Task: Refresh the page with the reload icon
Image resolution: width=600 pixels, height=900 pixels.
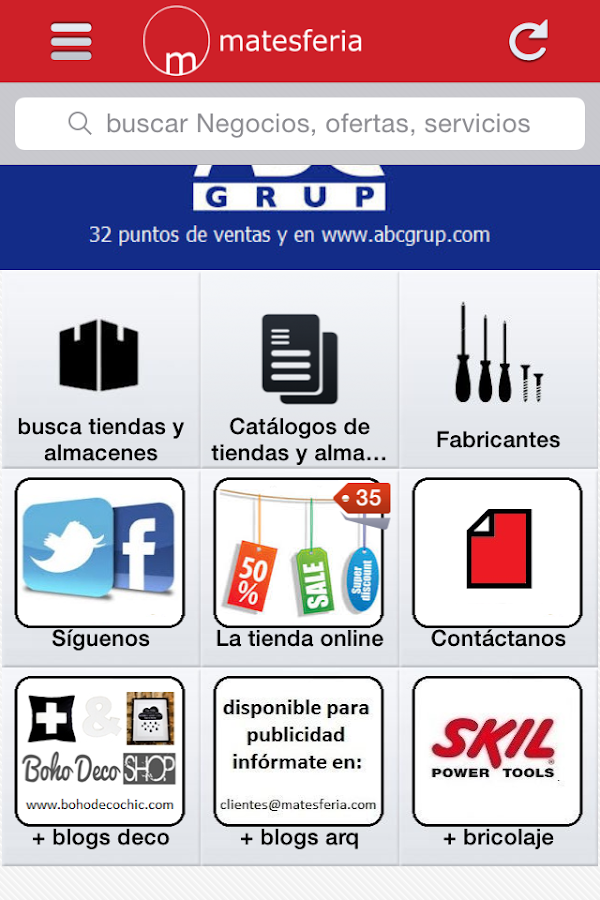Action: 528,42
